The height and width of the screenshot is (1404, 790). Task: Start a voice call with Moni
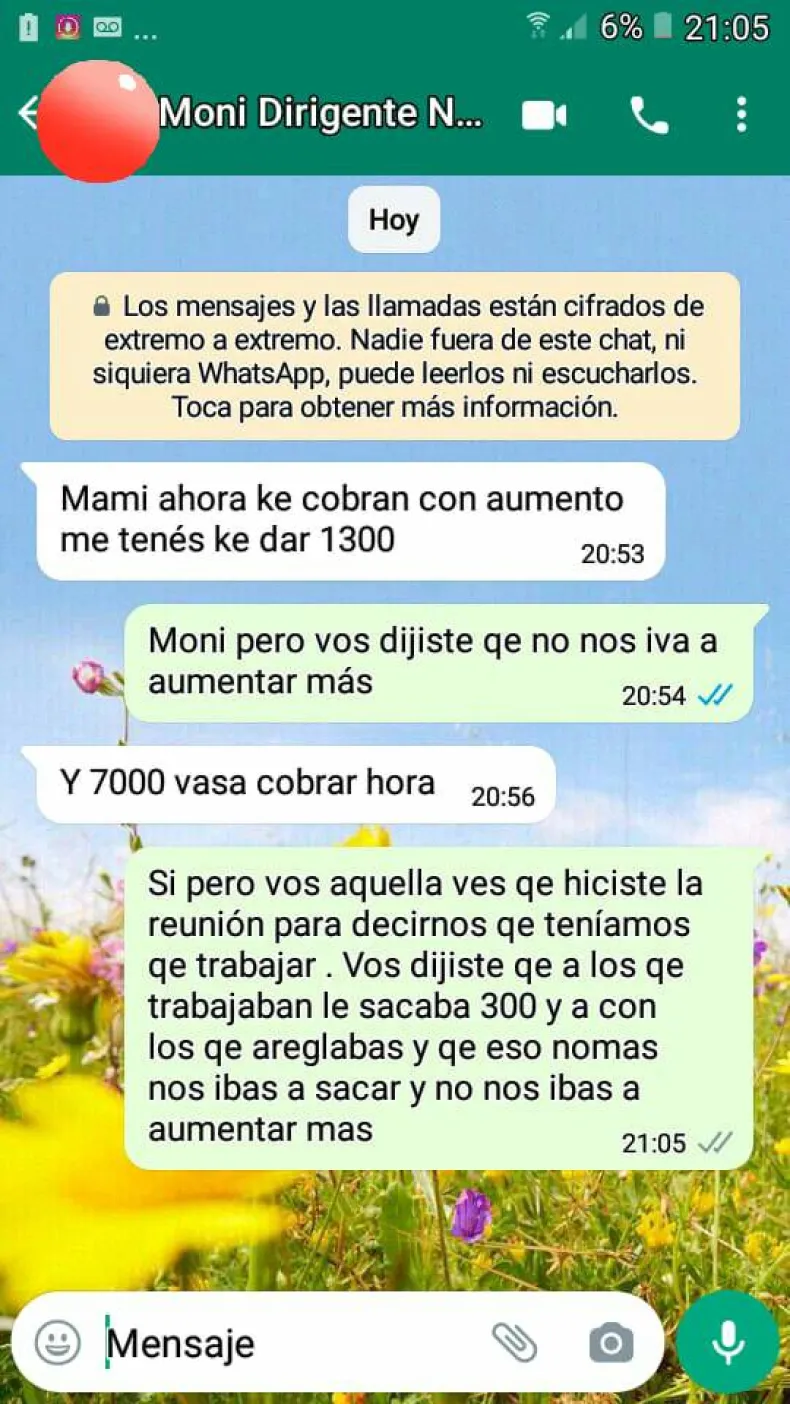pyautogui.click(x=648, y=115)
